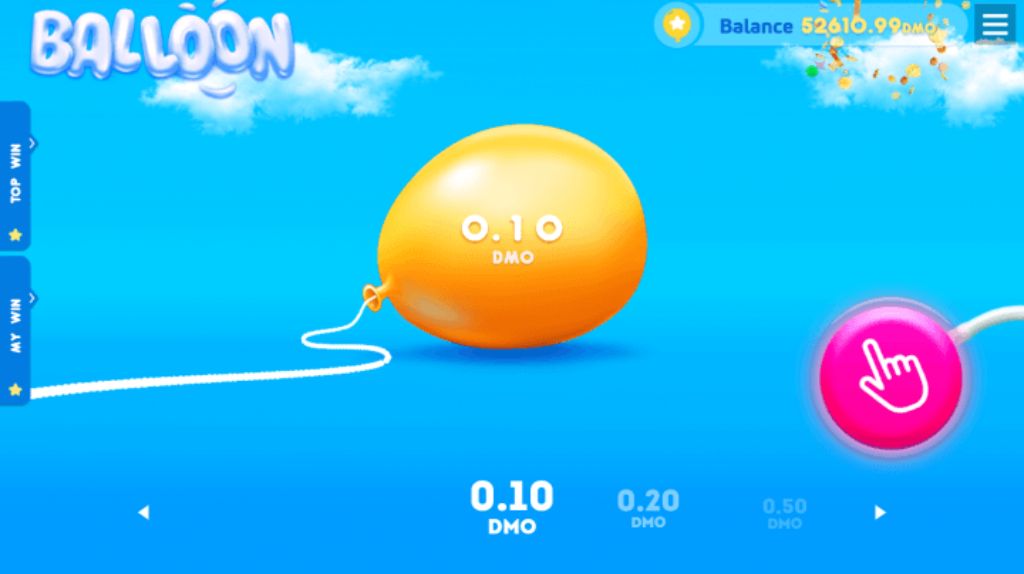Expand the My Win side tab
This screenshot has height=574, width=1024.
(x=15, y=331)
